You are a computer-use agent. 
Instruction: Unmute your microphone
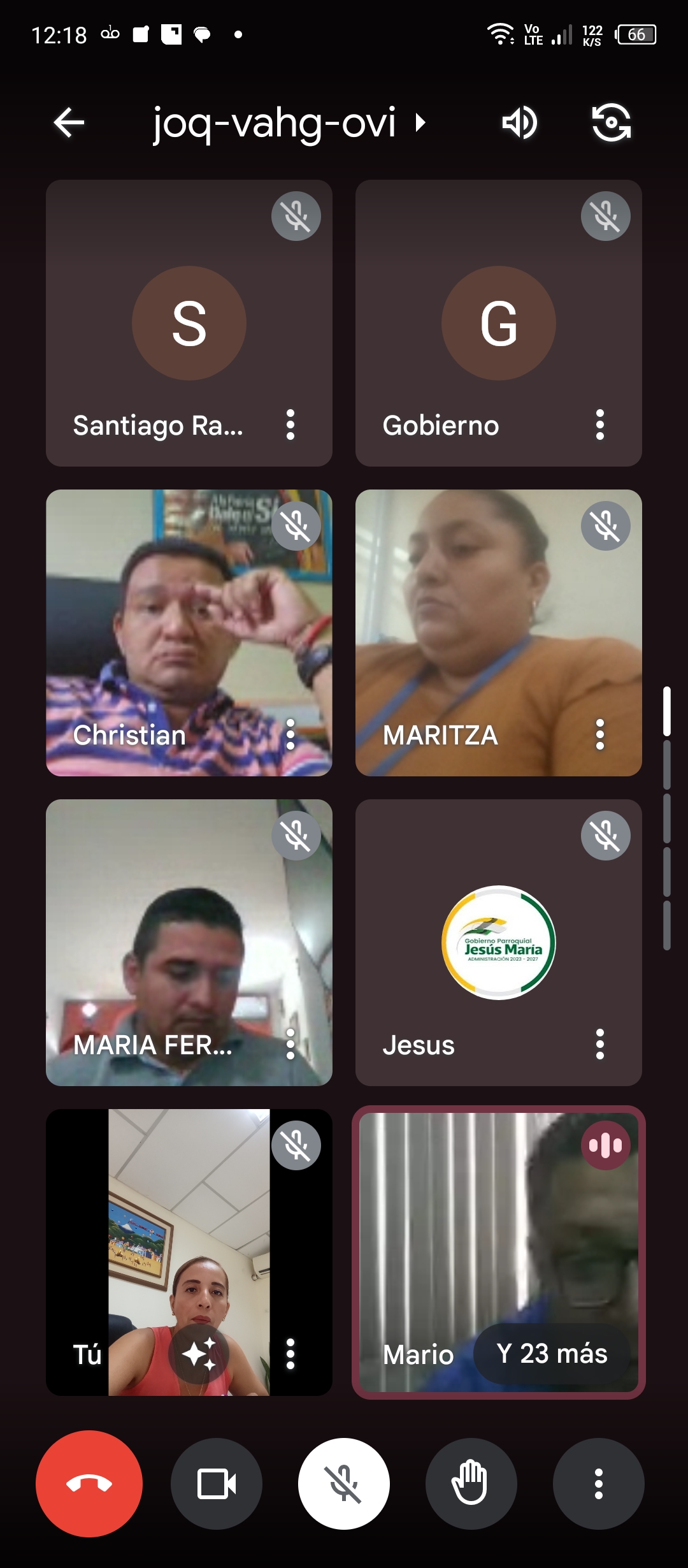click(x=344, y=1484)
